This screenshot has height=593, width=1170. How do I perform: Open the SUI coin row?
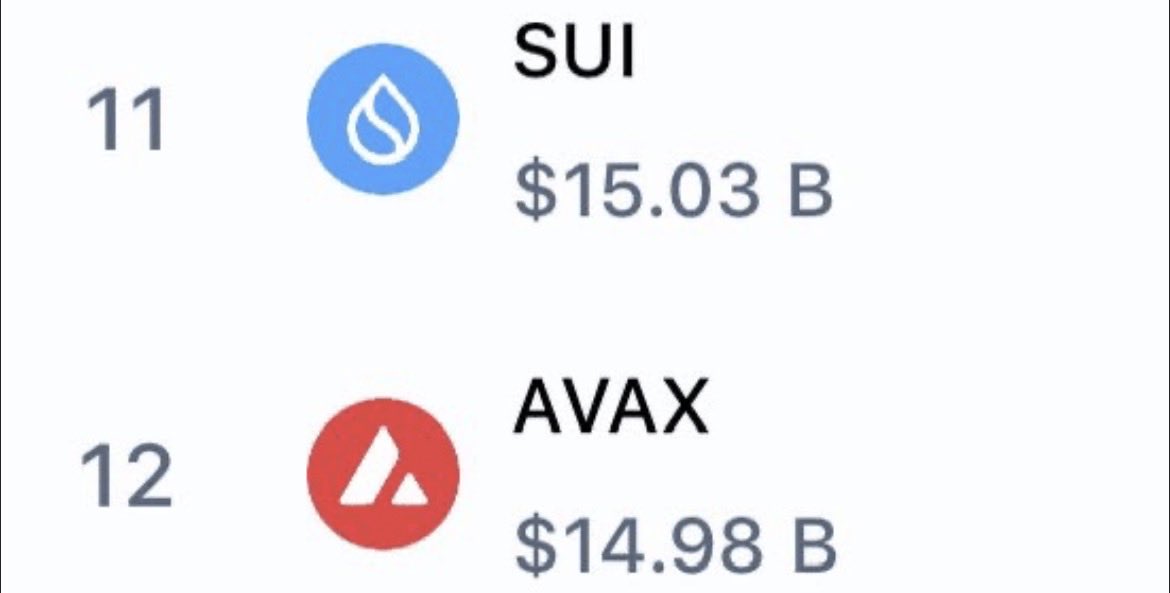[574, 120]
